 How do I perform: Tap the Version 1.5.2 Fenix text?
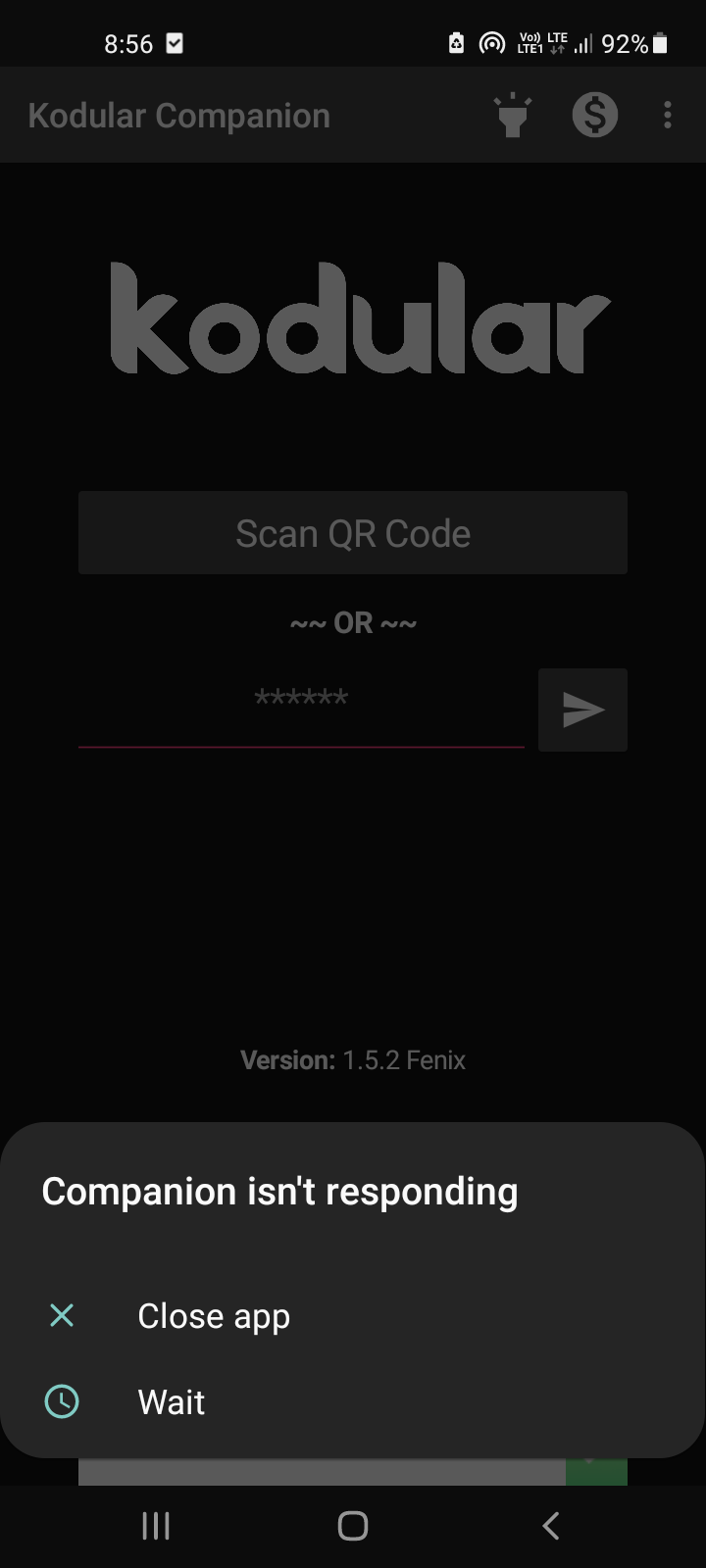353,1059
